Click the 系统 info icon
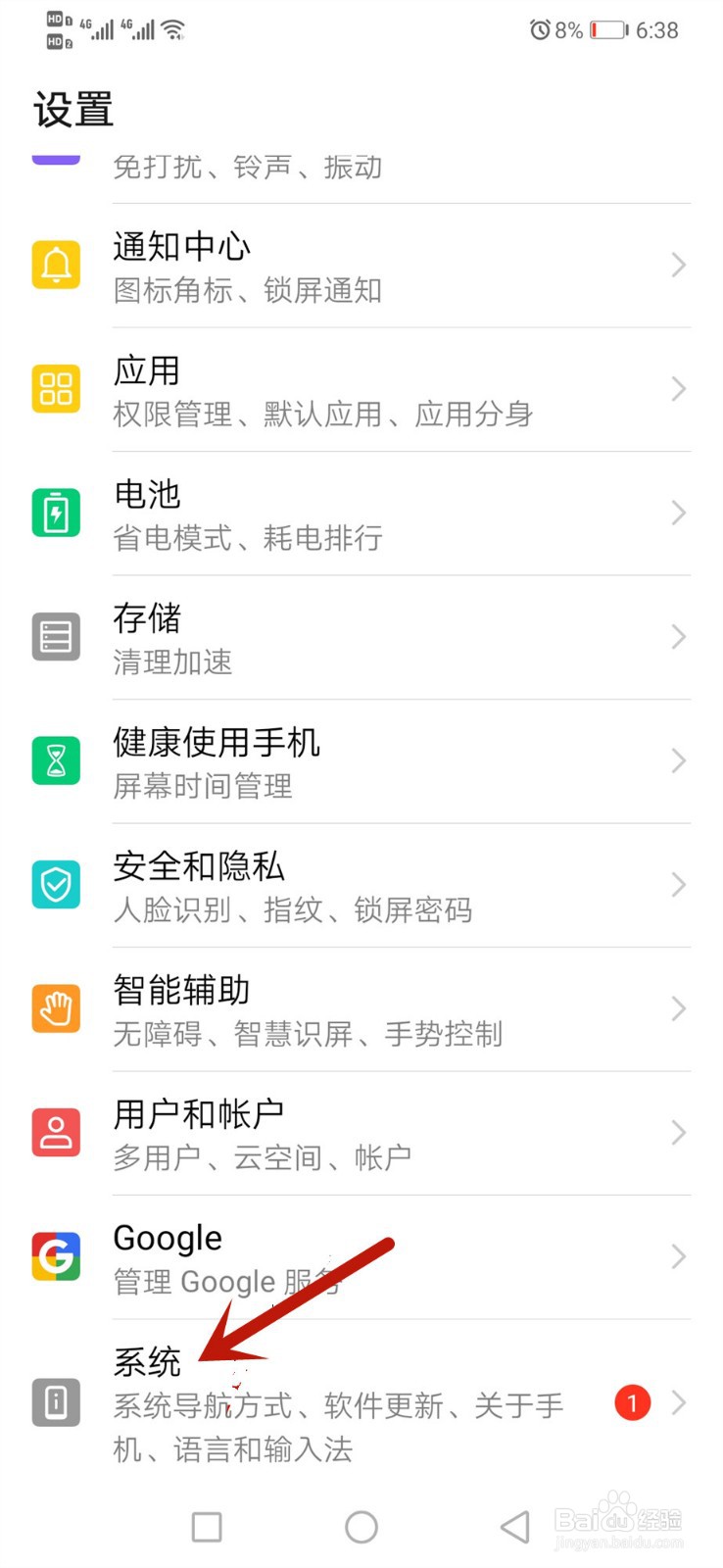This screenshot has width=723, height=1568. tap(56, 1403)
